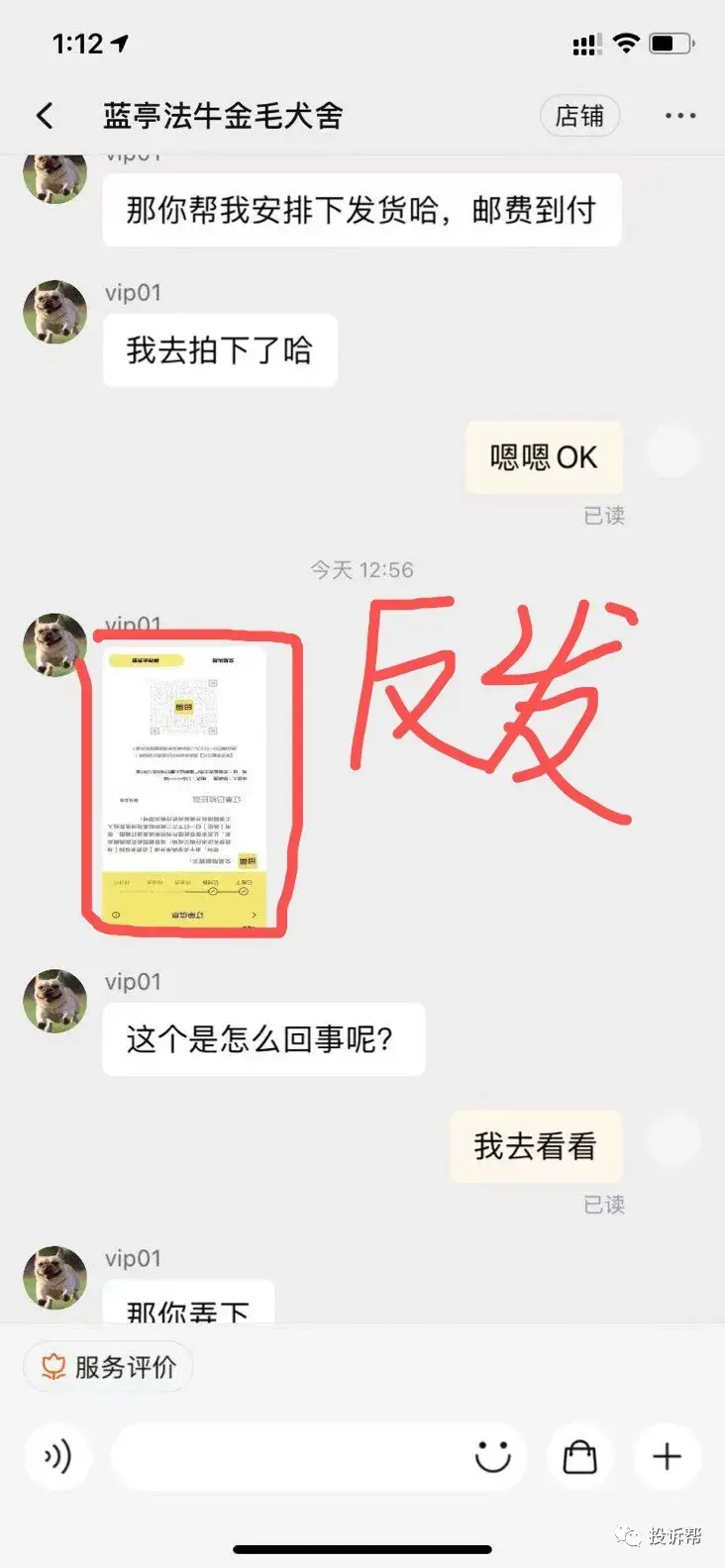725x1568 pixels.
Task: Open the 店铺 shop page
Action: coord(579,116)
